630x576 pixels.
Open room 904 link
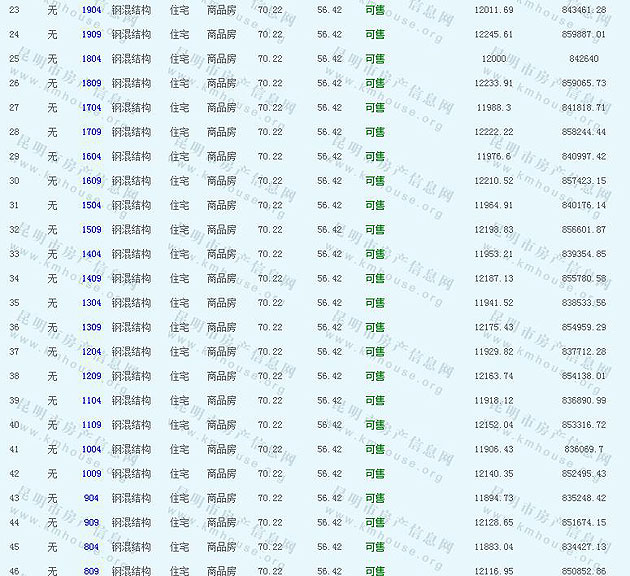click(91, 498)
